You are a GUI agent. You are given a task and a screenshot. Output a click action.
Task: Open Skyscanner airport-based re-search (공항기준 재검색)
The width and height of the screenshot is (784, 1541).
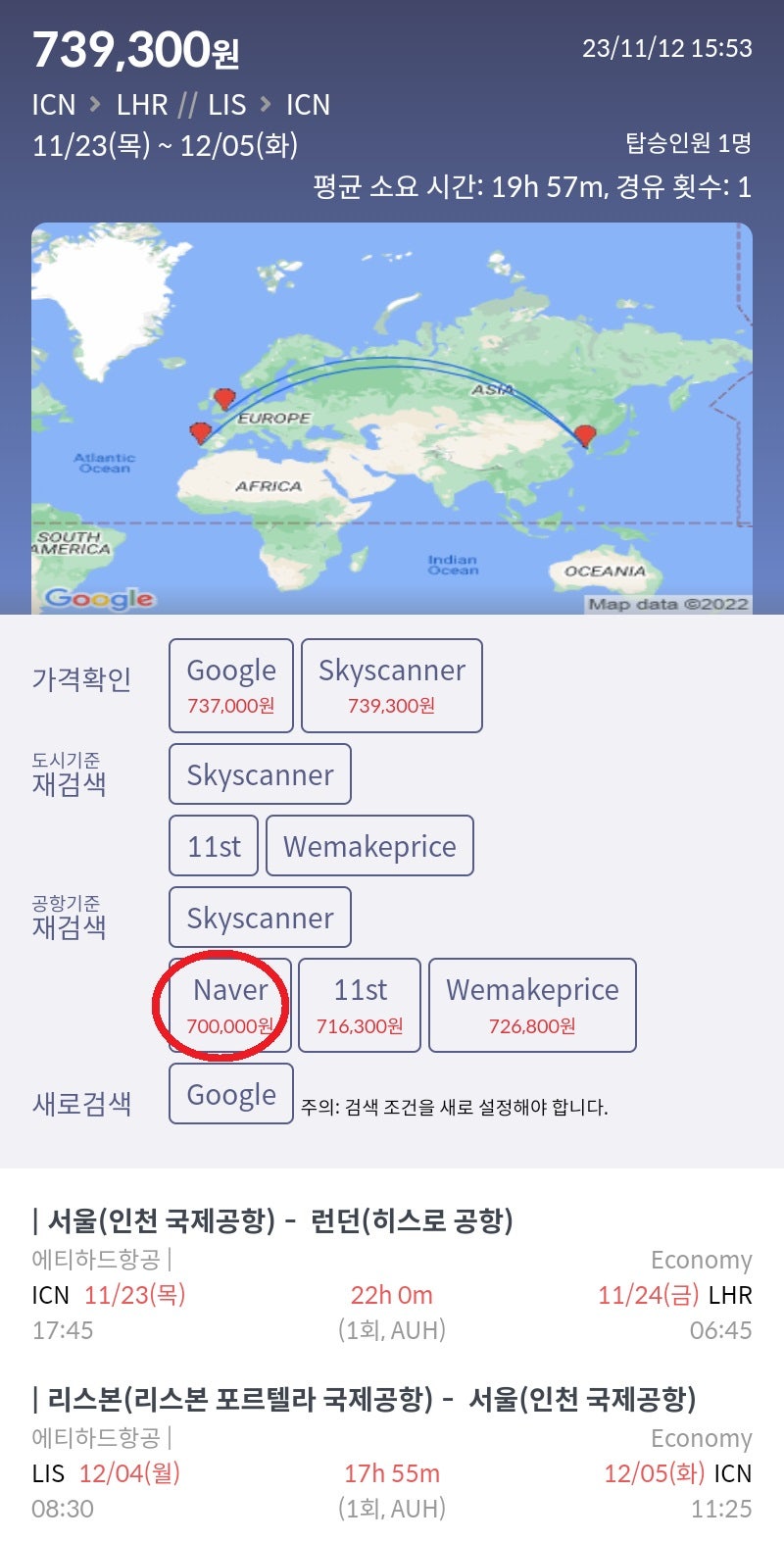coord(259,917)
